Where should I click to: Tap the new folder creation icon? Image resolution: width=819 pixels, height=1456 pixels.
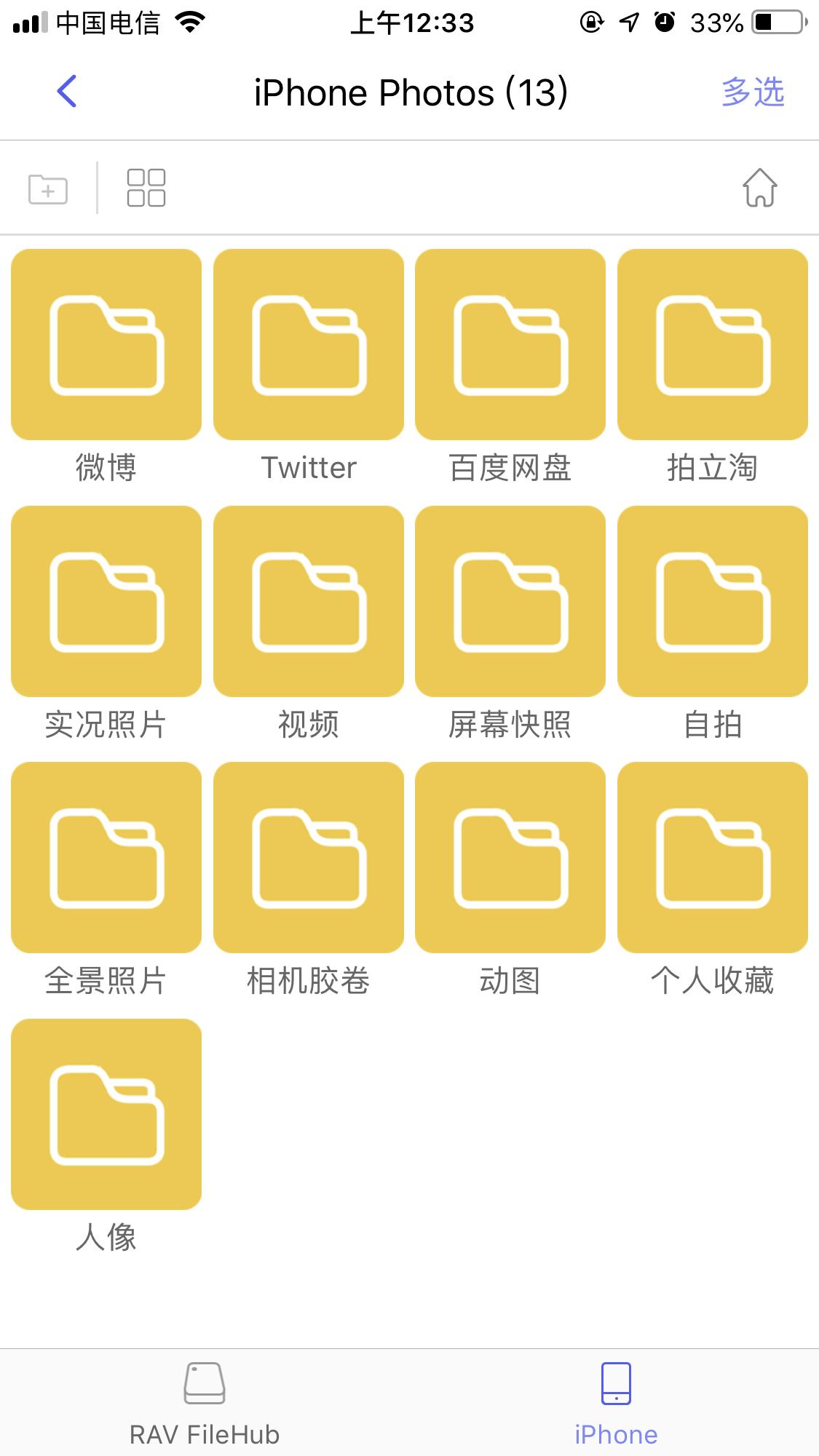point(46,188)
